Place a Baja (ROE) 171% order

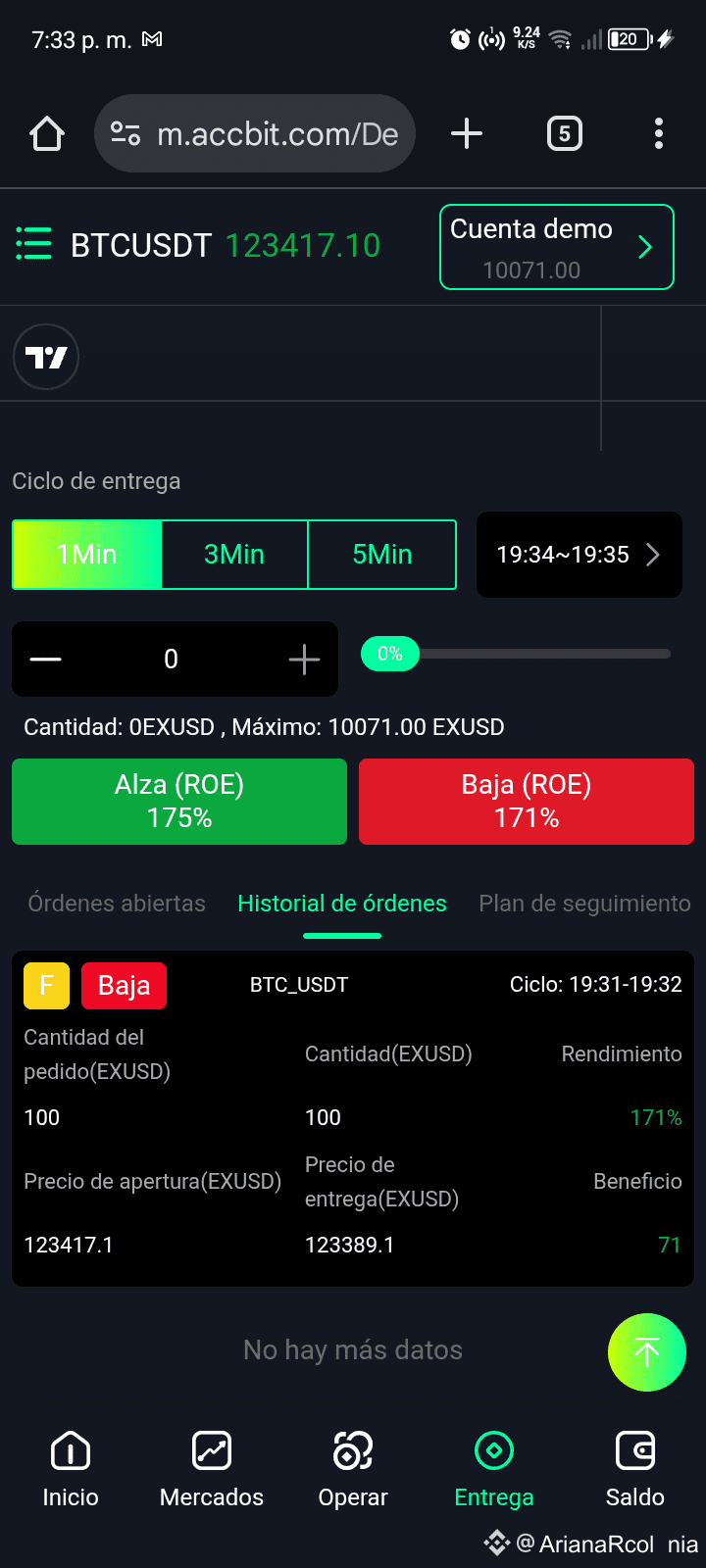pyautogui.click(x=527, y=802)
